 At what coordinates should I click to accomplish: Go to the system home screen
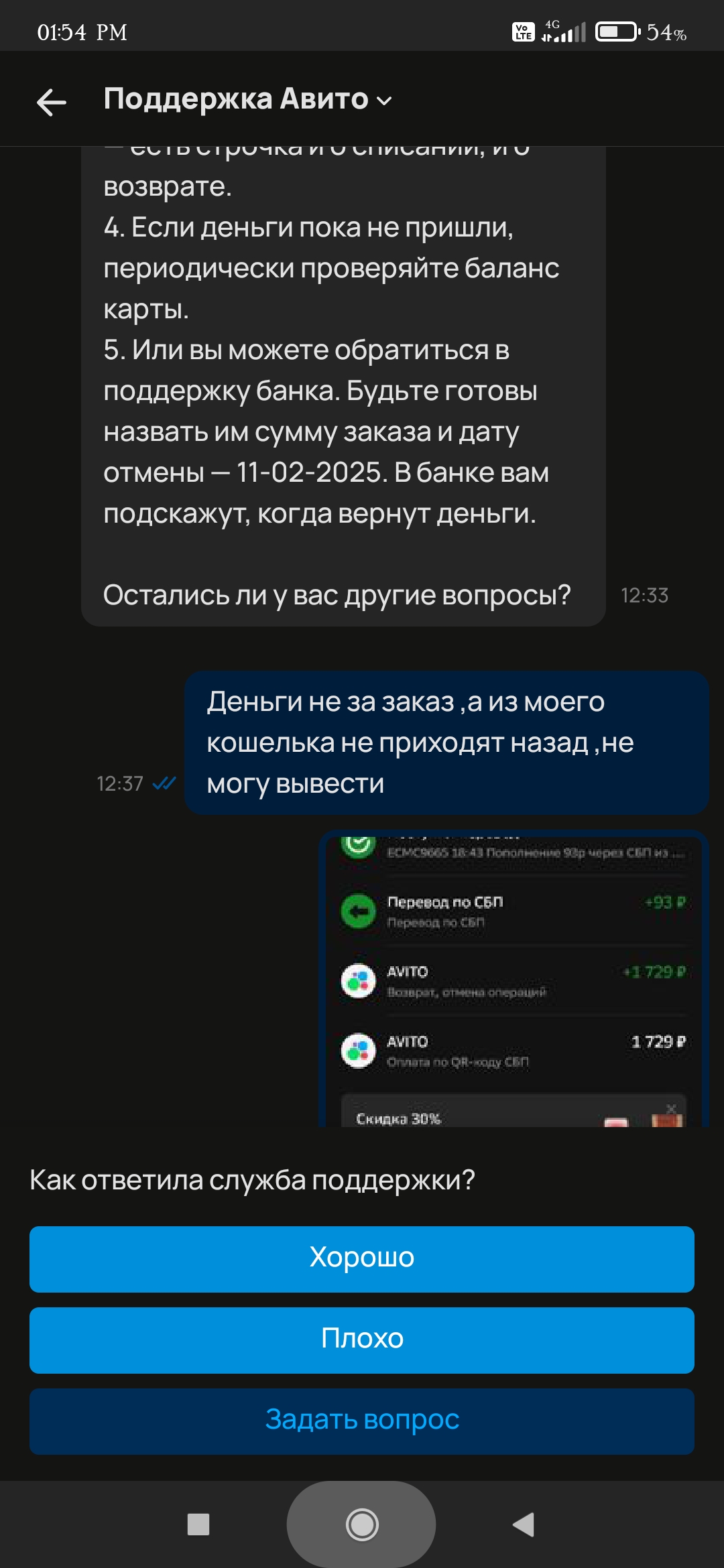point(362,1524)
